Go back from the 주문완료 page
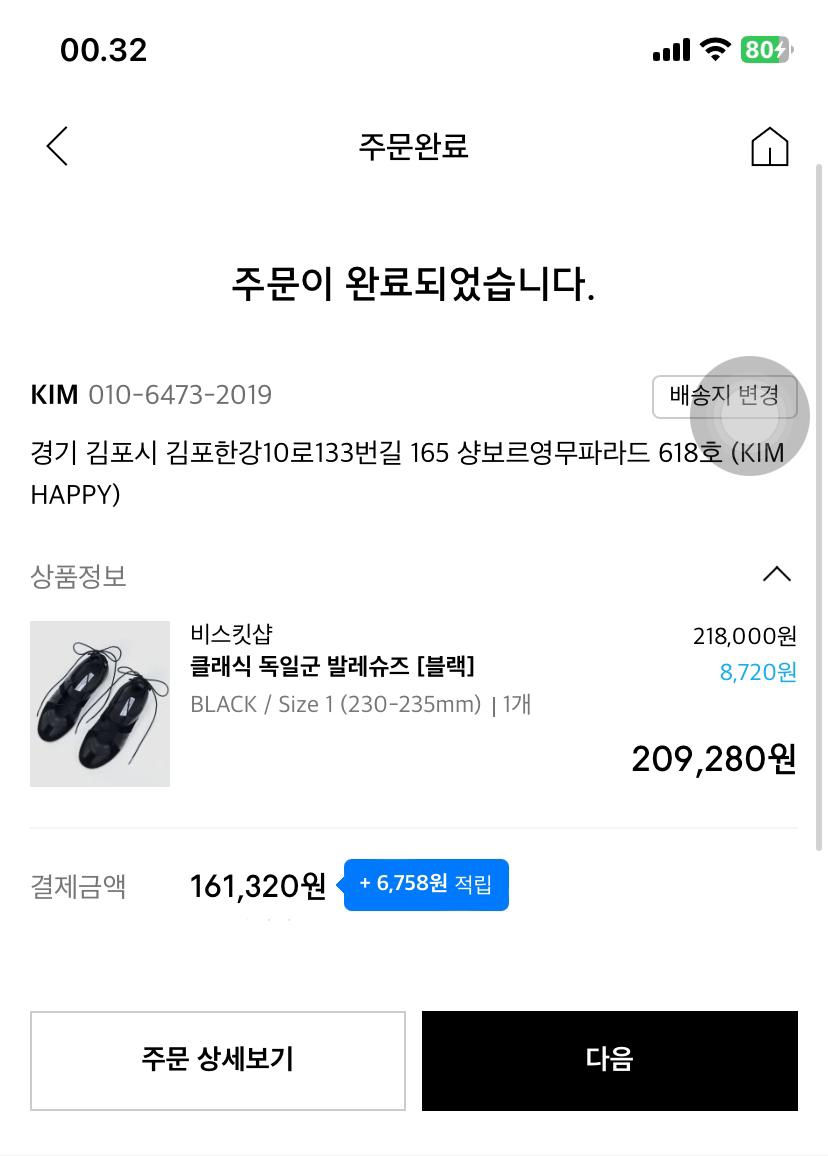The image size is (828, 1156). click(x=58, y=147)
